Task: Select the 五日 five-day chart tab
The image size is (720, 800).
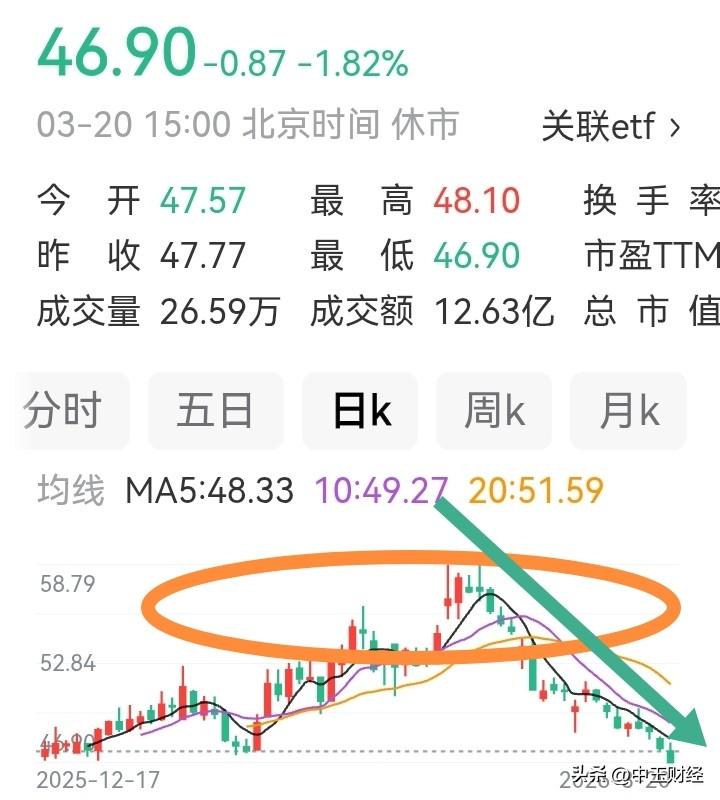Action: point(215,410)
